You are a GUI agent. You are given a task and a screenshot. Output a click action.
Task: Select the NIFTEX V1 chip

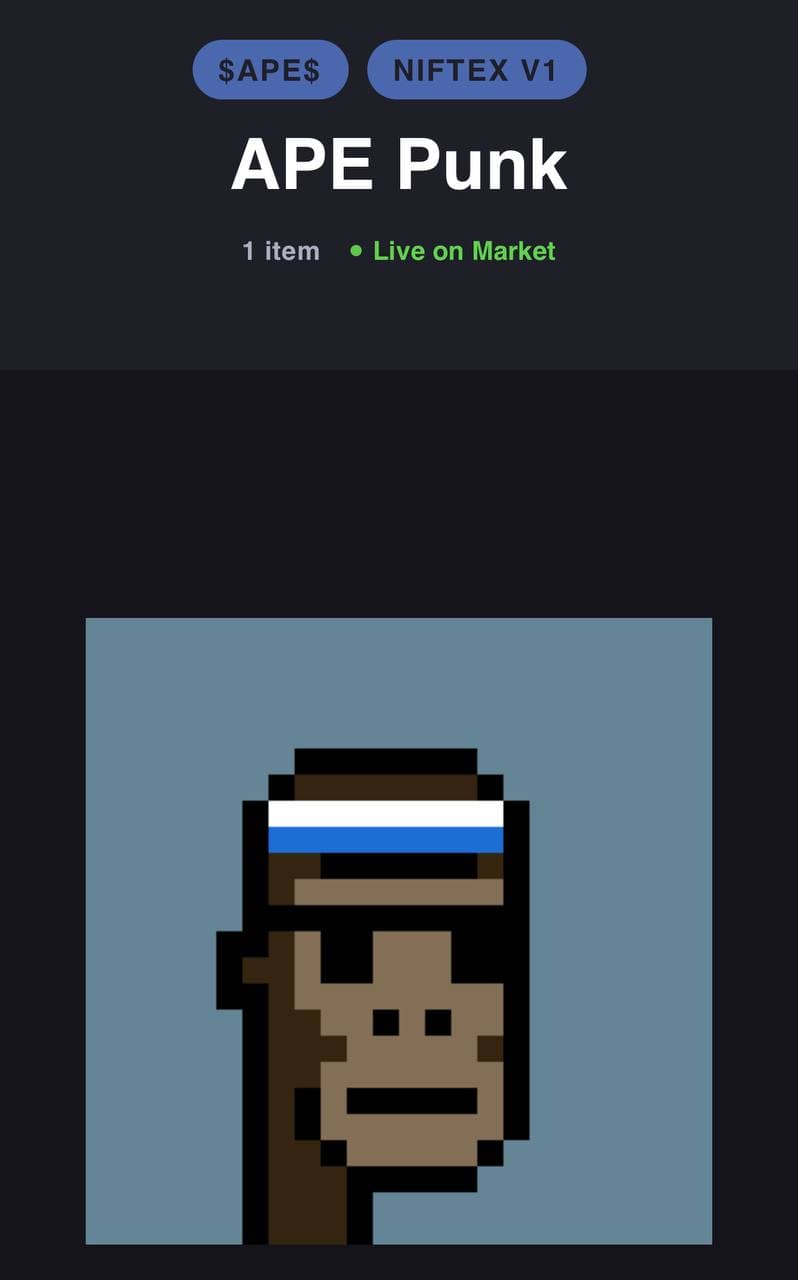(476, 70)
